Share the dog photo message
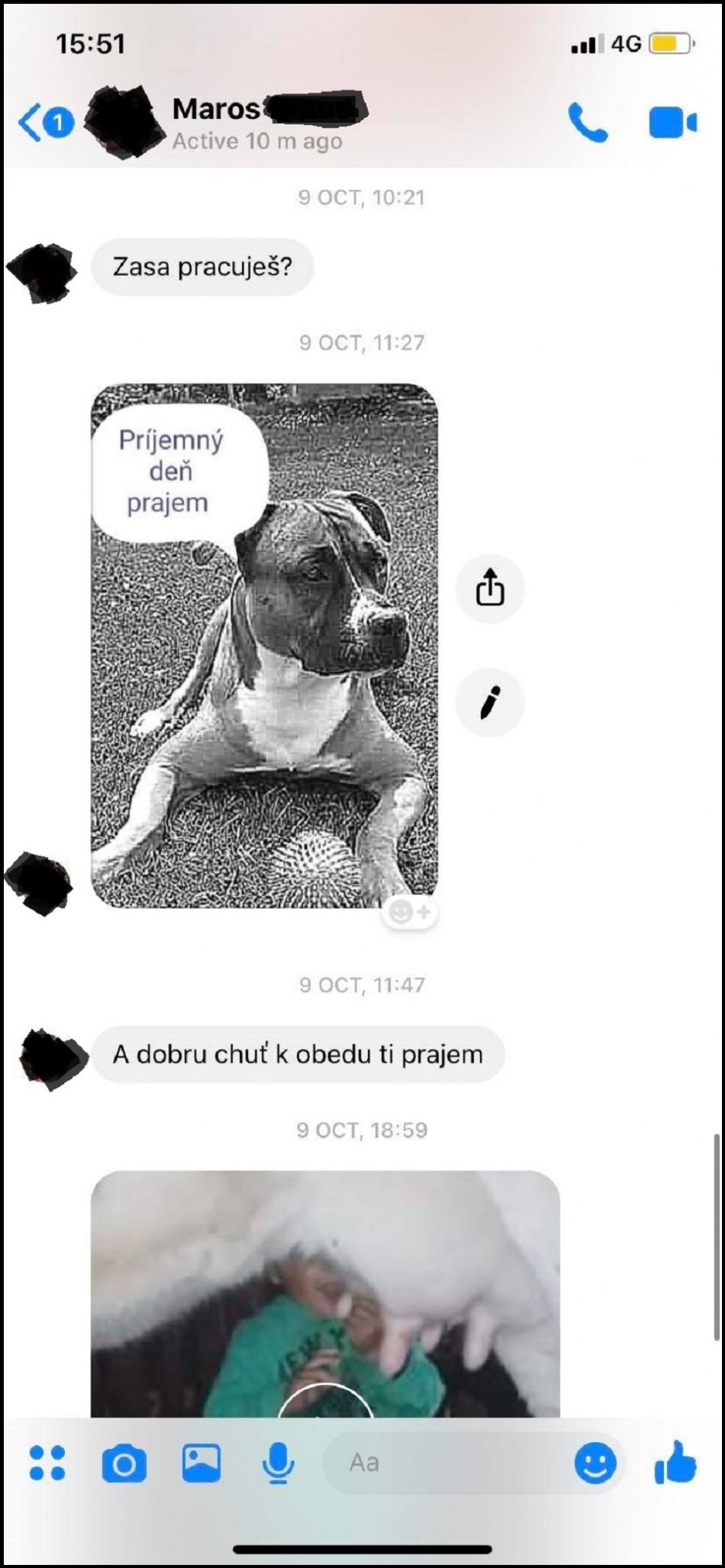Screen dimensions: 725x1568 click(x=490, y=589)
